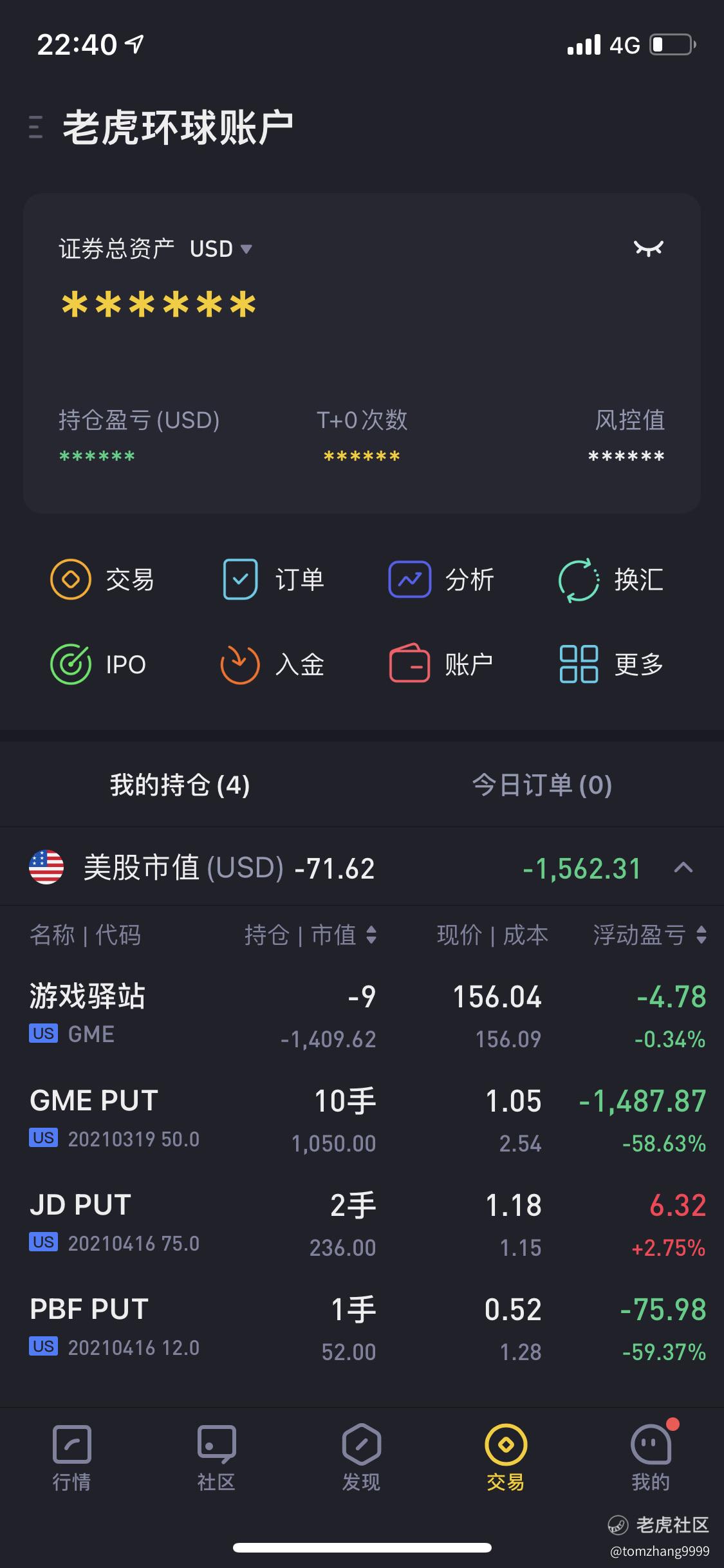Open the account switcher menu icon

click(36, 127)
